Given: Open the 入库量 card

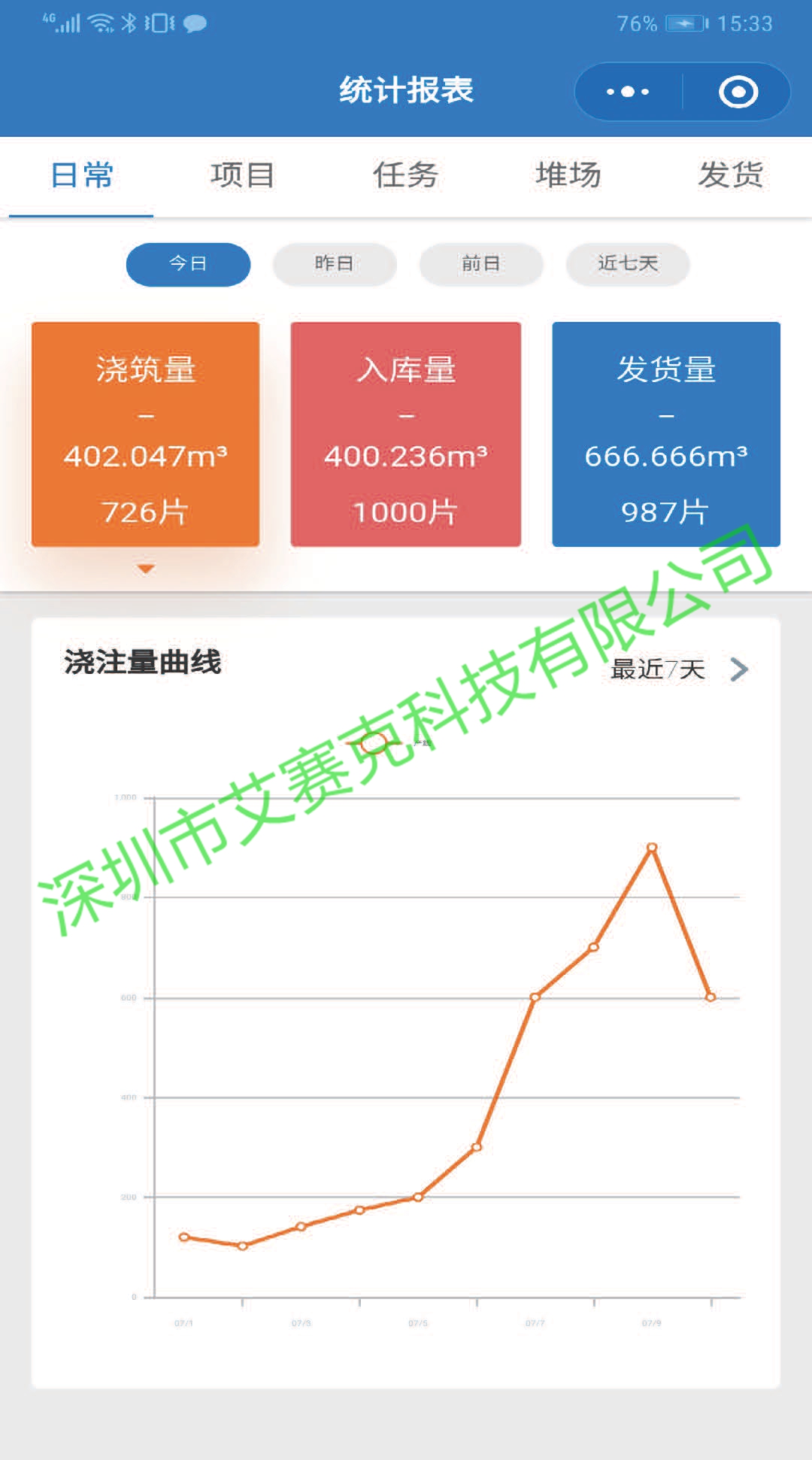Looking at the screenshot, I should tap(406, 434).
